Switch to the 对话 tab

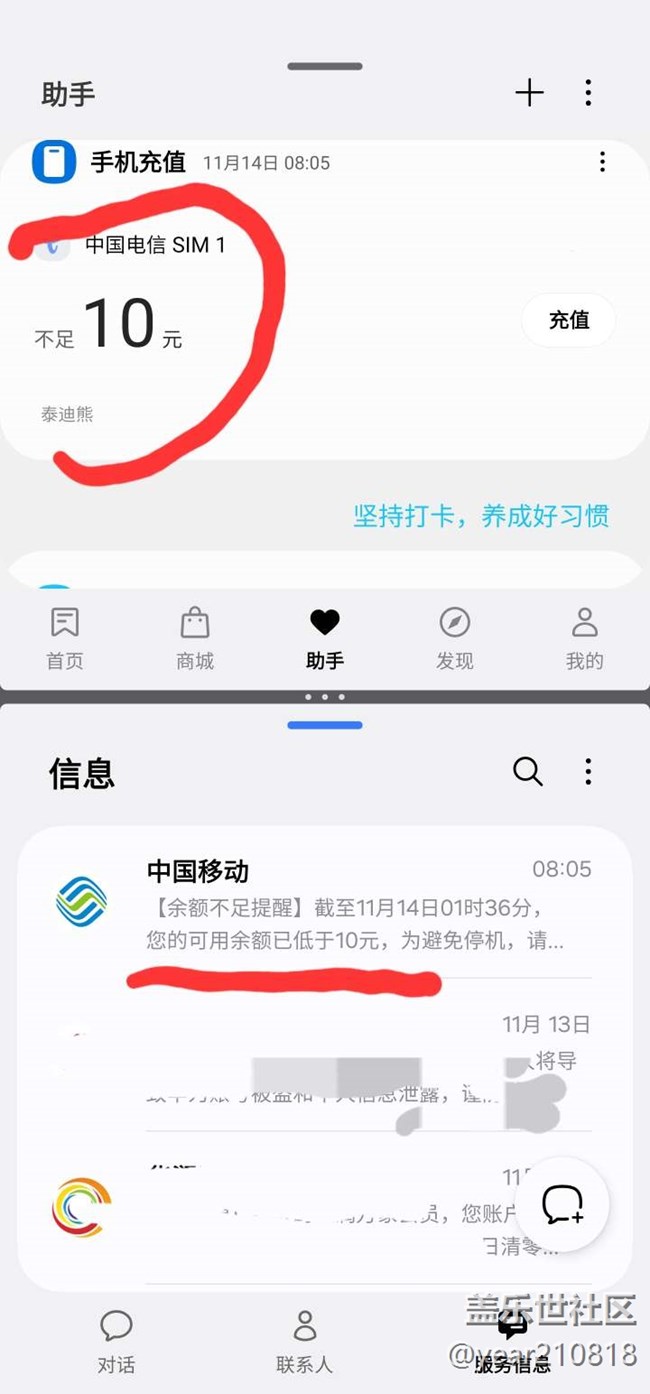tap(117, 1340)
